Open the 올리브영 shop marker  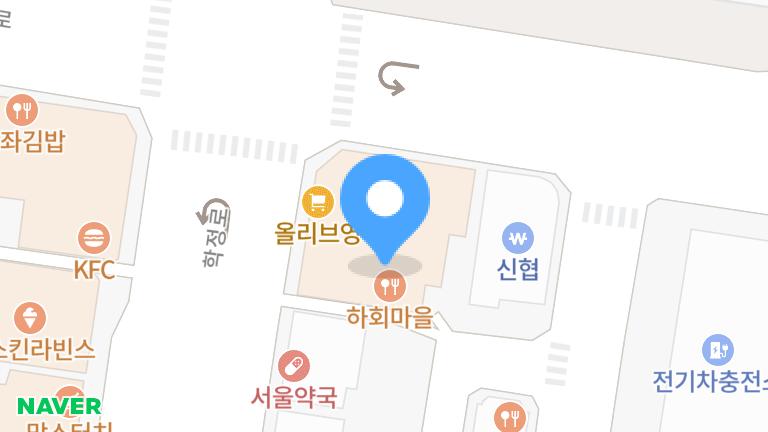tap(318, 204)
